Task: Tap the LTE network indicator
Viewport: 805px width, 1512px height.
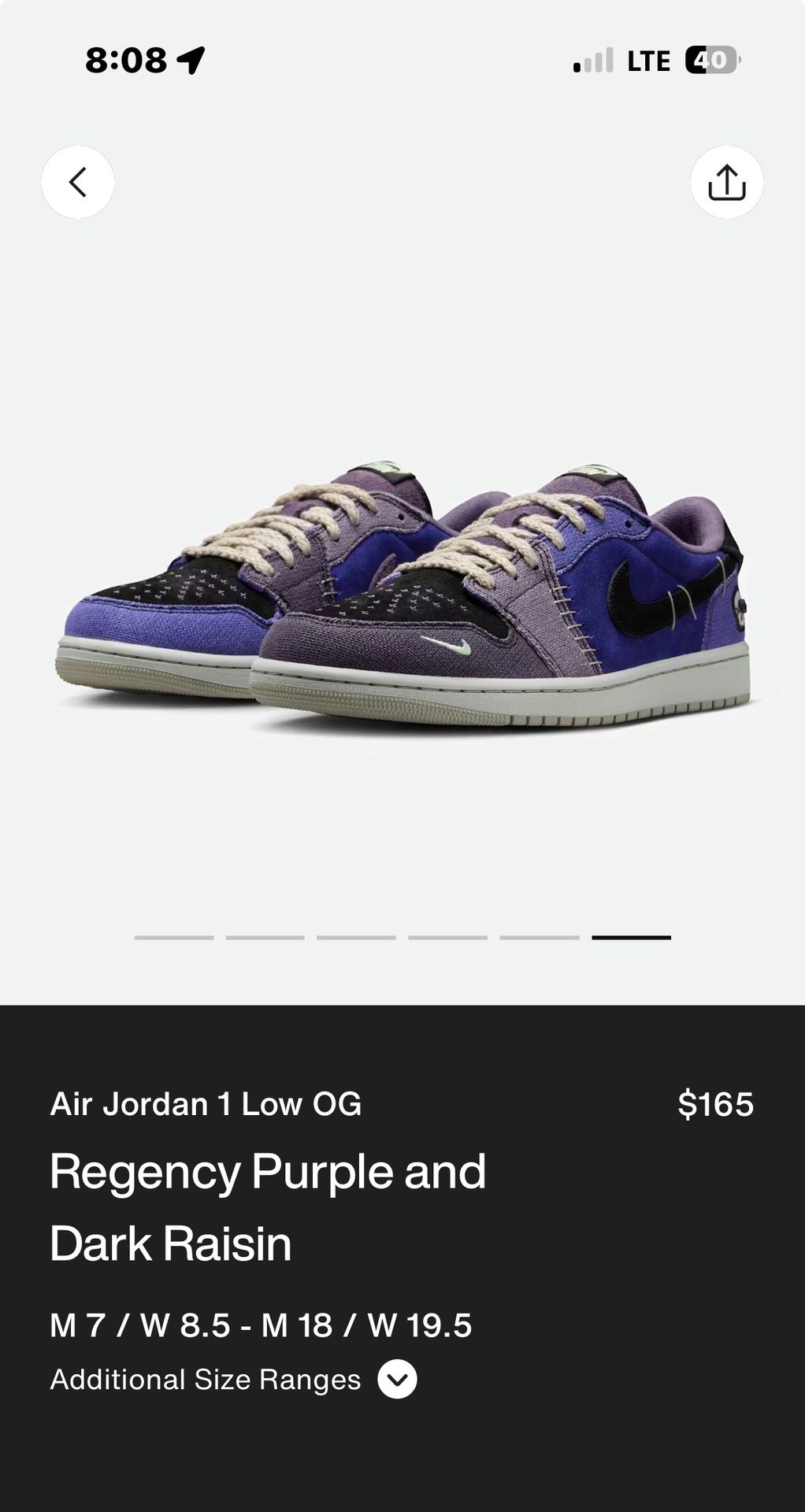Action: (649, 61)
